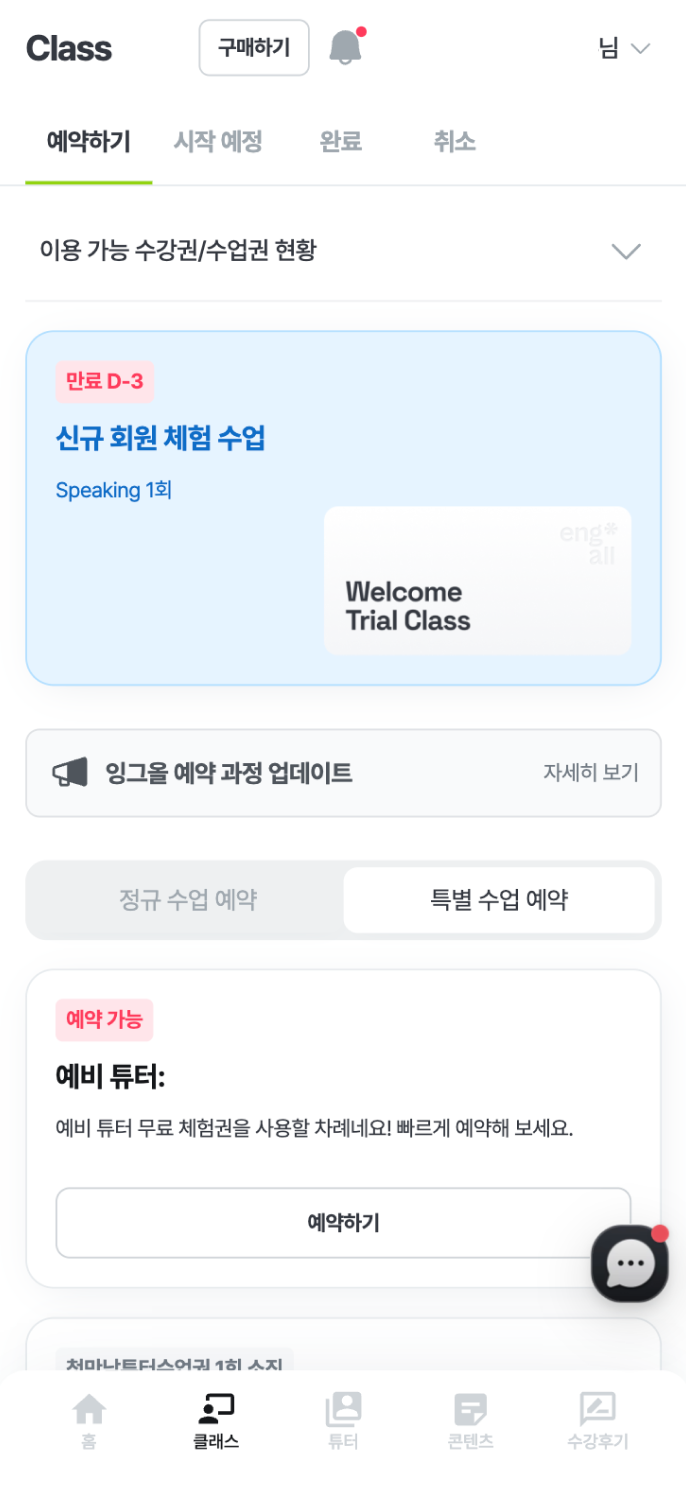Switch to the 취소 tab
This screenshot has height=1491, width=686.
click(454, 142)
